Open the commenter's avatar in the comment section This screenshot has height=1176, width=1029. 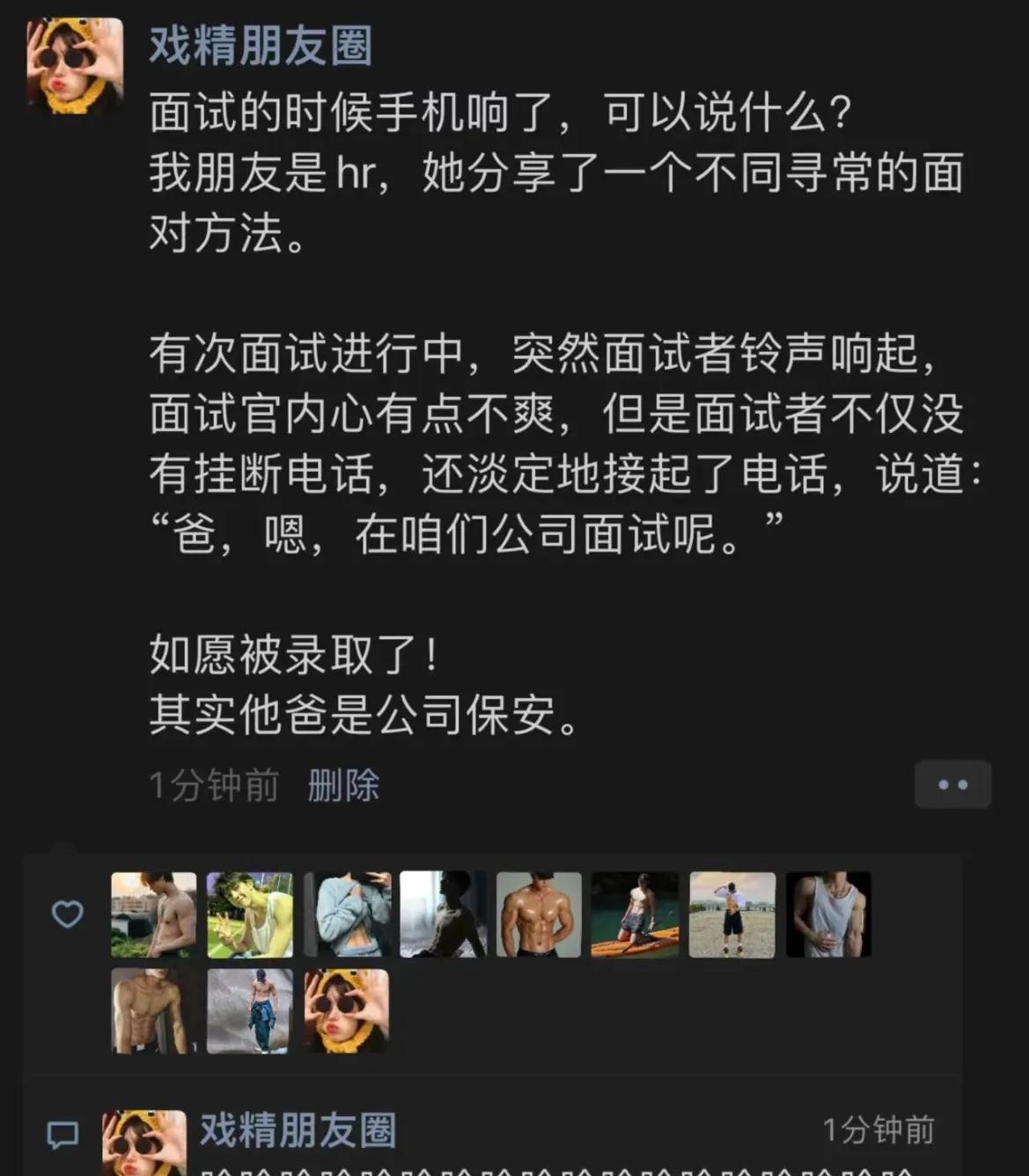[x=144, y=1142]
